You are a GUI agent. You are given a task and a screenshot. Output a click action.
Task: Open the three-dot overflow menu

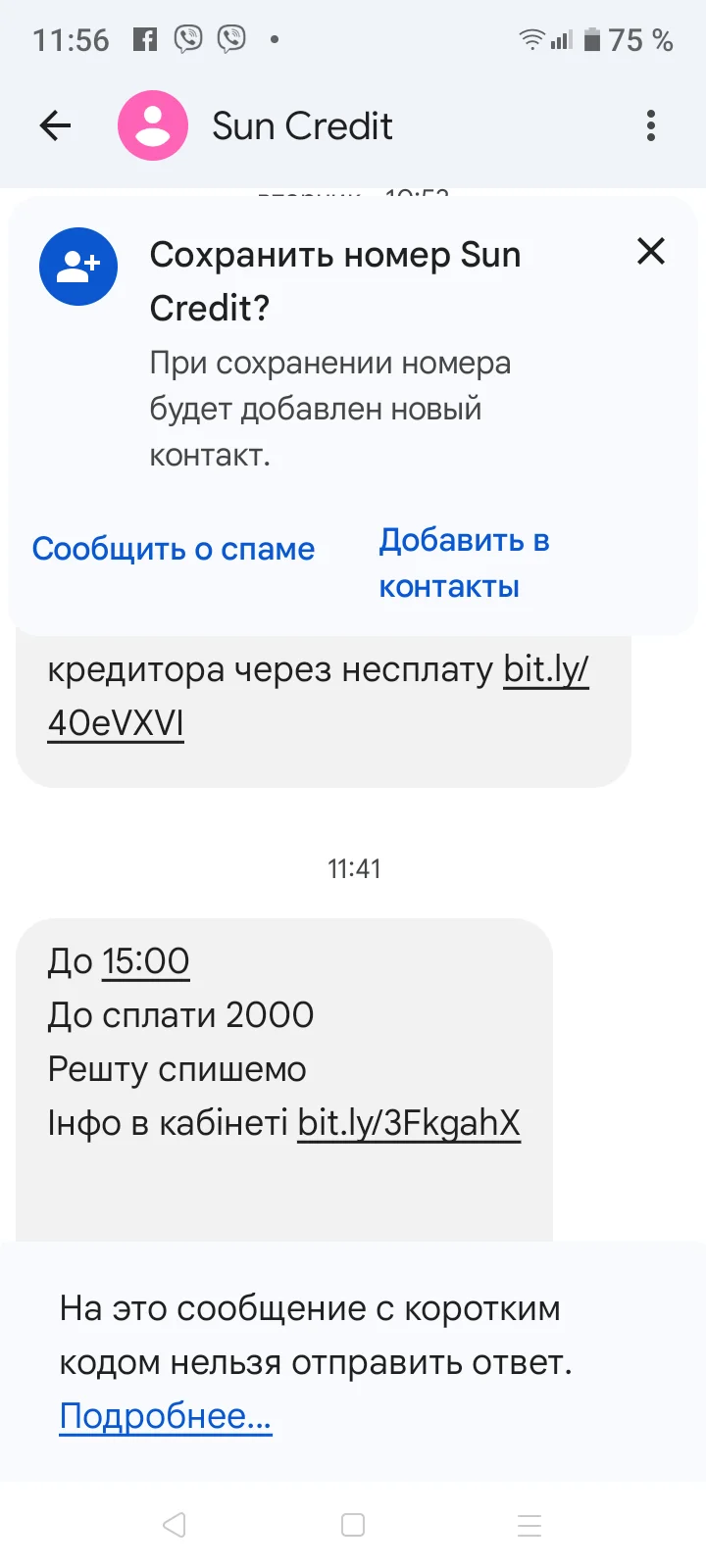click(x=651, y=125)
